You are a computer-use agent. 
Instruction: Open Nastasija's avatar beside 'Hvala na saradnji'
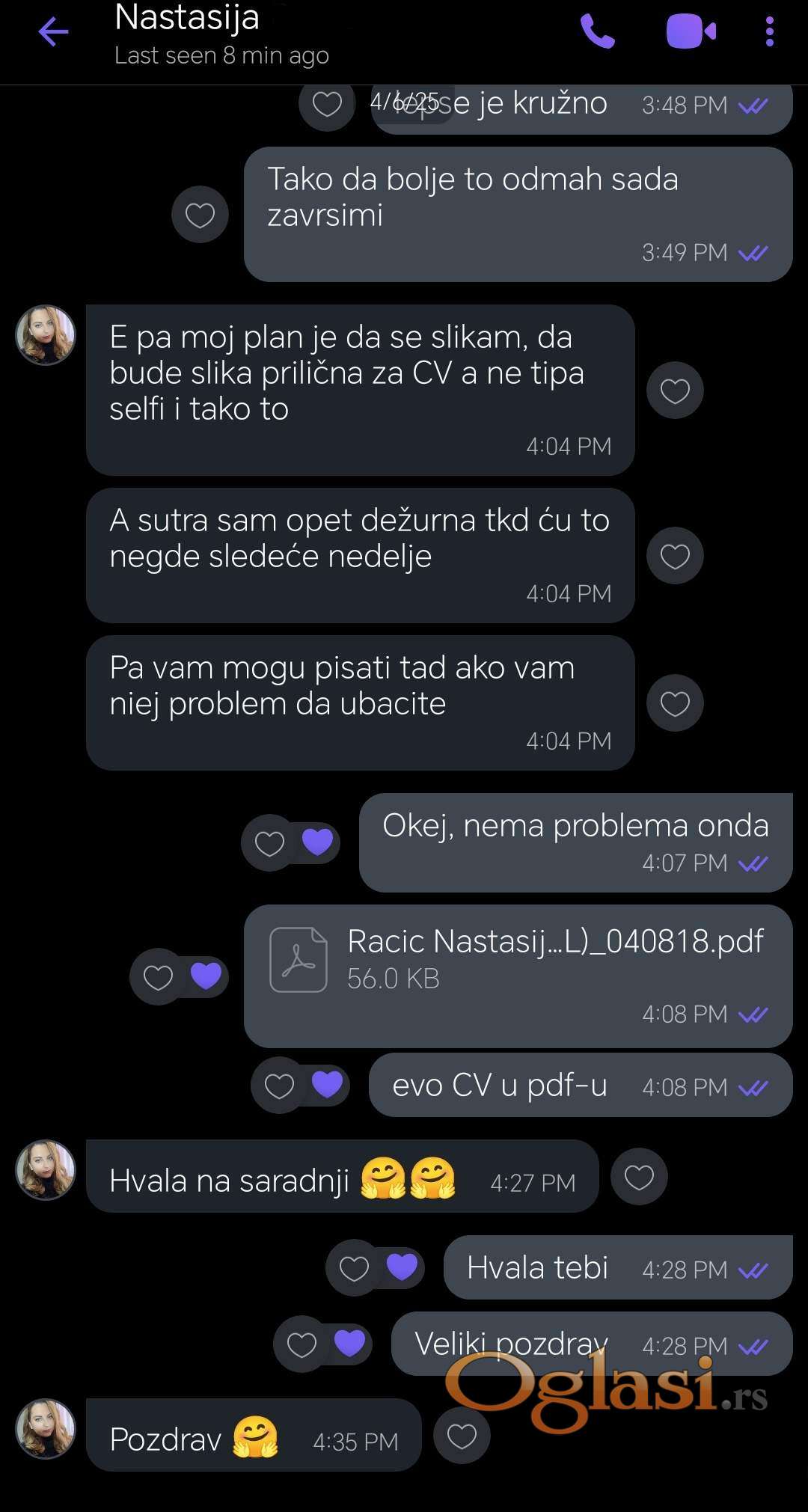[46, 1170]
